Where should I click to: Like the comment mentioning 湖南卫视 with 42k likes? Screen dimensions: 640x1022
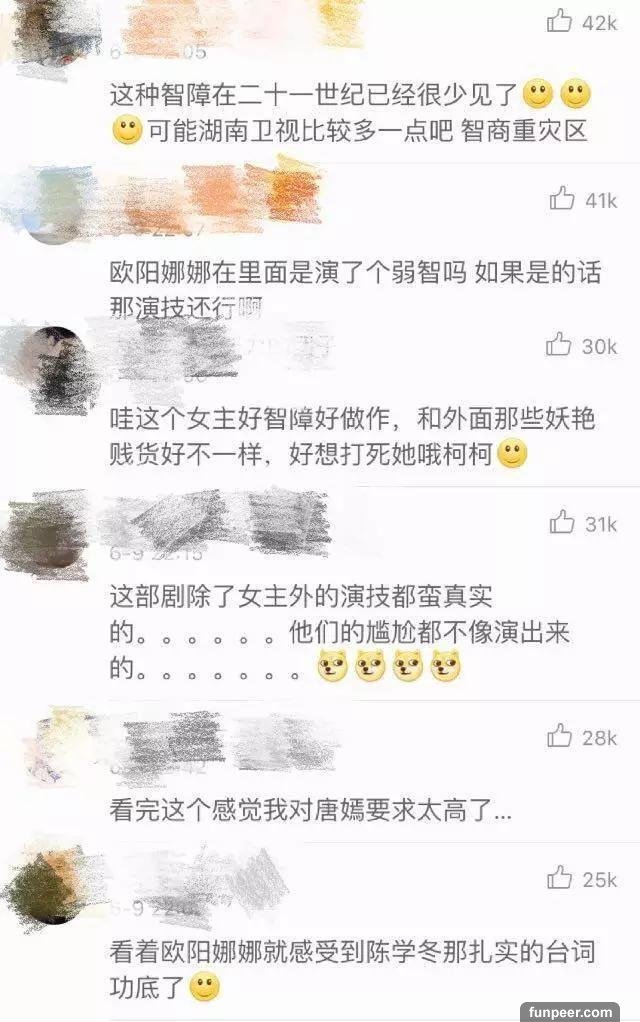click(561, 20)
